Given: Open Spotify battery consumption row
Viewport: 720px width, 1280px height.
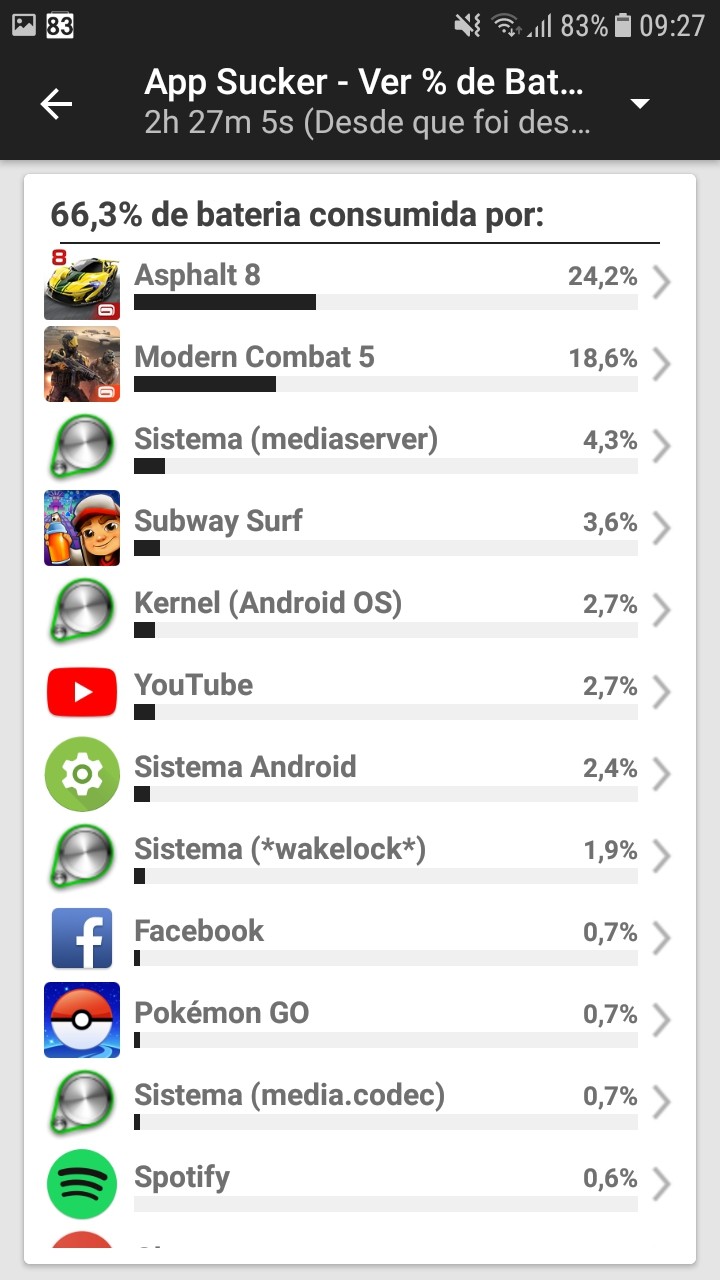Looking at the screenshot, I should [x=360, y=1186].
